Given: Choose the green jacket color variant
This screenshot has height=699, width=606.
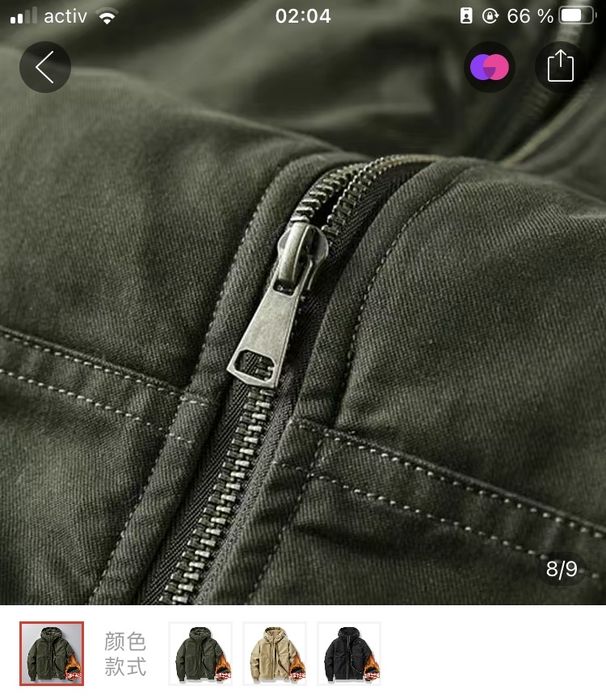Looking at the screenshot, I should coord(200,654).
